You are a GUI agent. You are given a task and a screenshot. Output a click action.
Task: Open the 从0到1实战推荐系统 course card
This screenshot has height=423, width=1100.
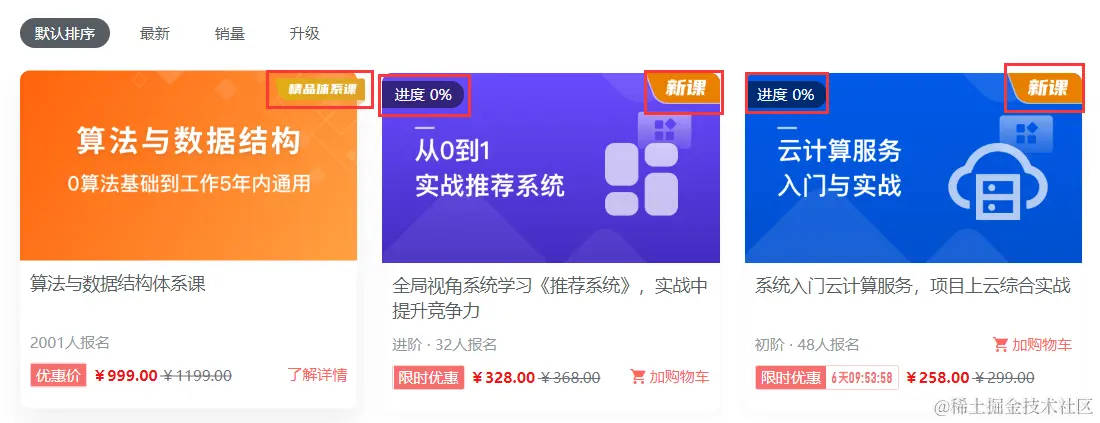(x=550, y=168)
